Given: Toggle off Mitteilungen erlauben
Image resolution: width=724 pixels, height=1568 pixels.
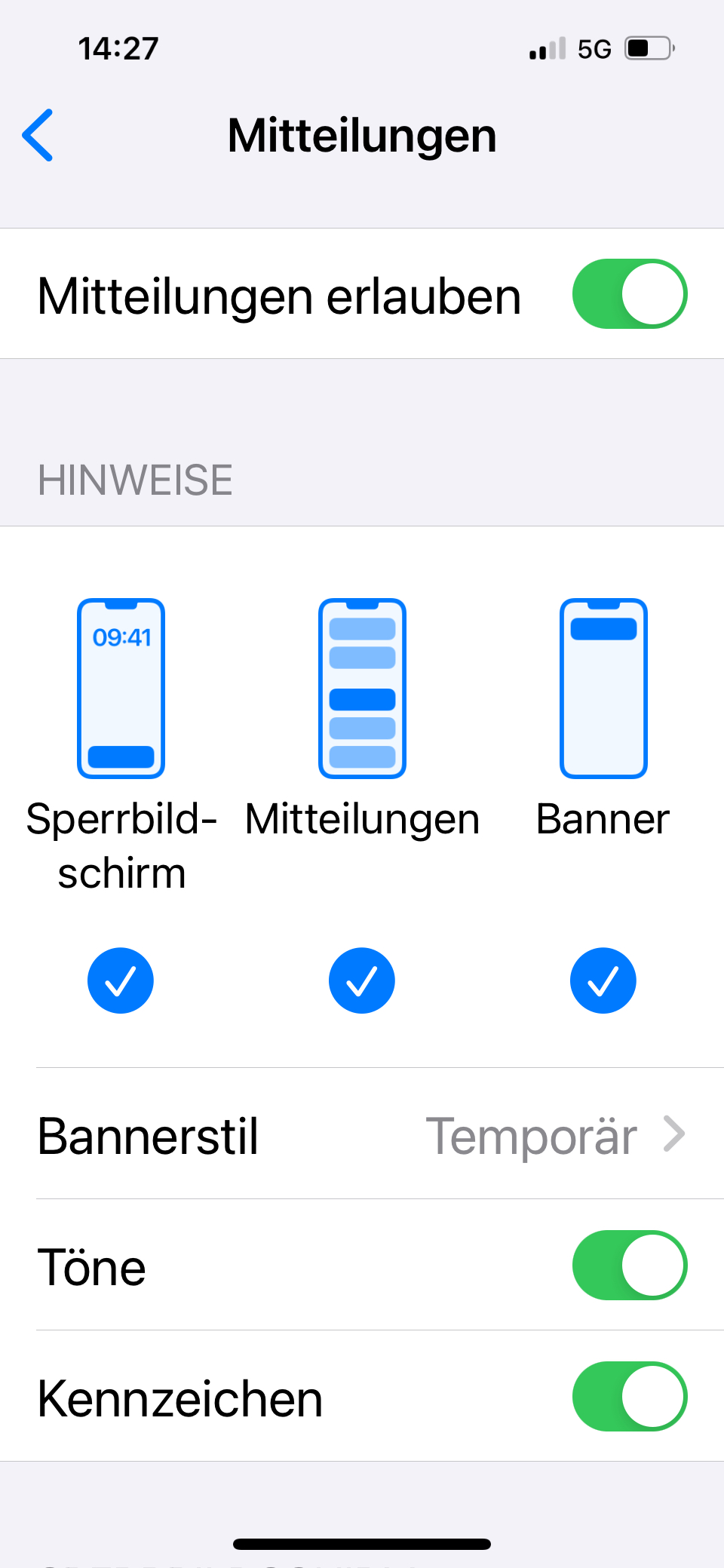Looking at the screenshot, I should click(x=629, y=294).
